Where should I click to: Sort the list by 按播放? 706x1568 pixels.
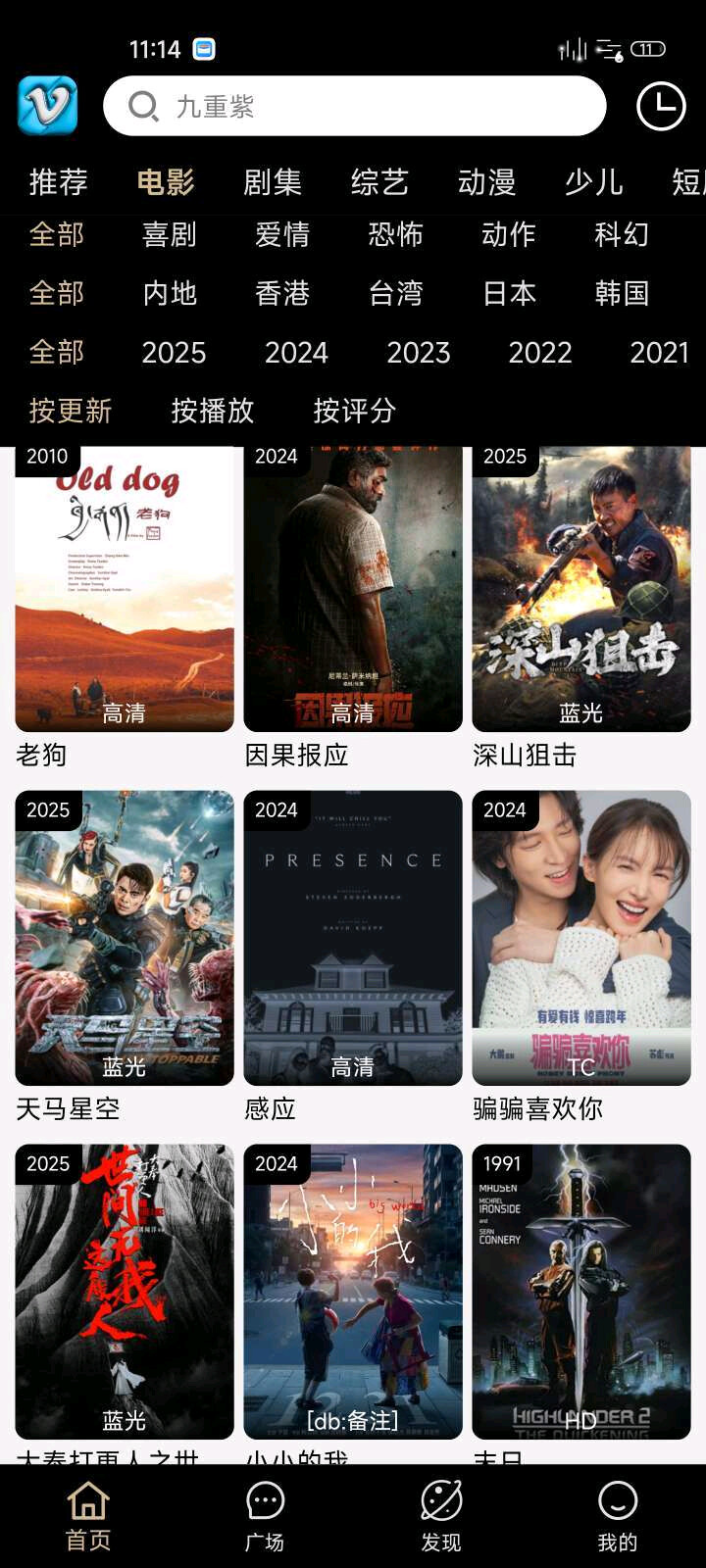pyautogui.click(x=213, y=411)
